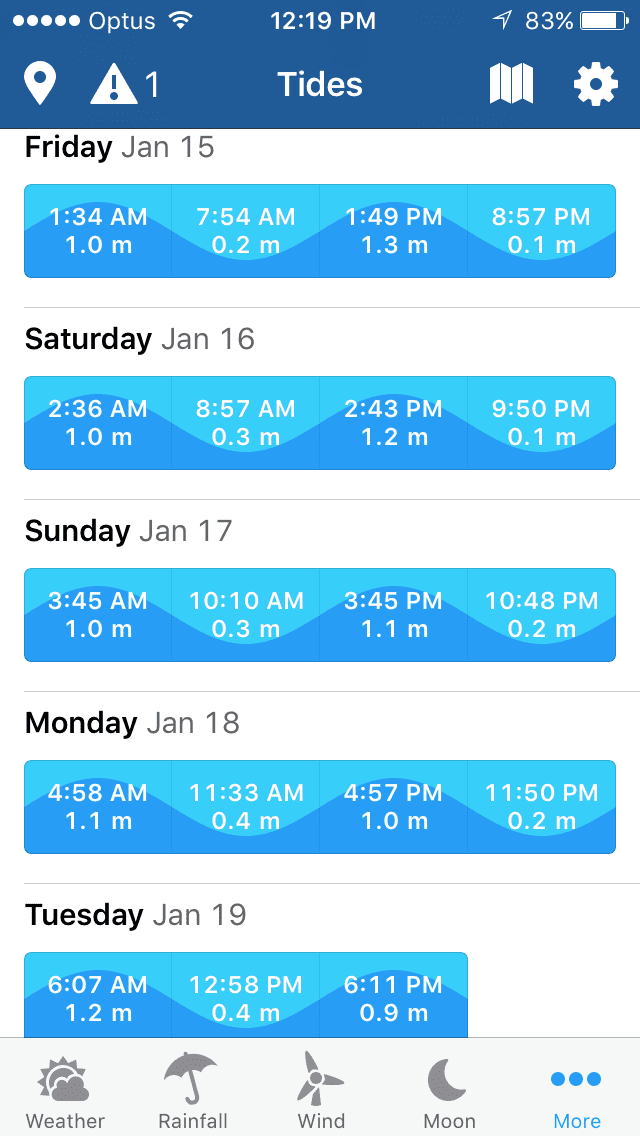
Task: Open the location pin selector
Action: tap(40, 84)
